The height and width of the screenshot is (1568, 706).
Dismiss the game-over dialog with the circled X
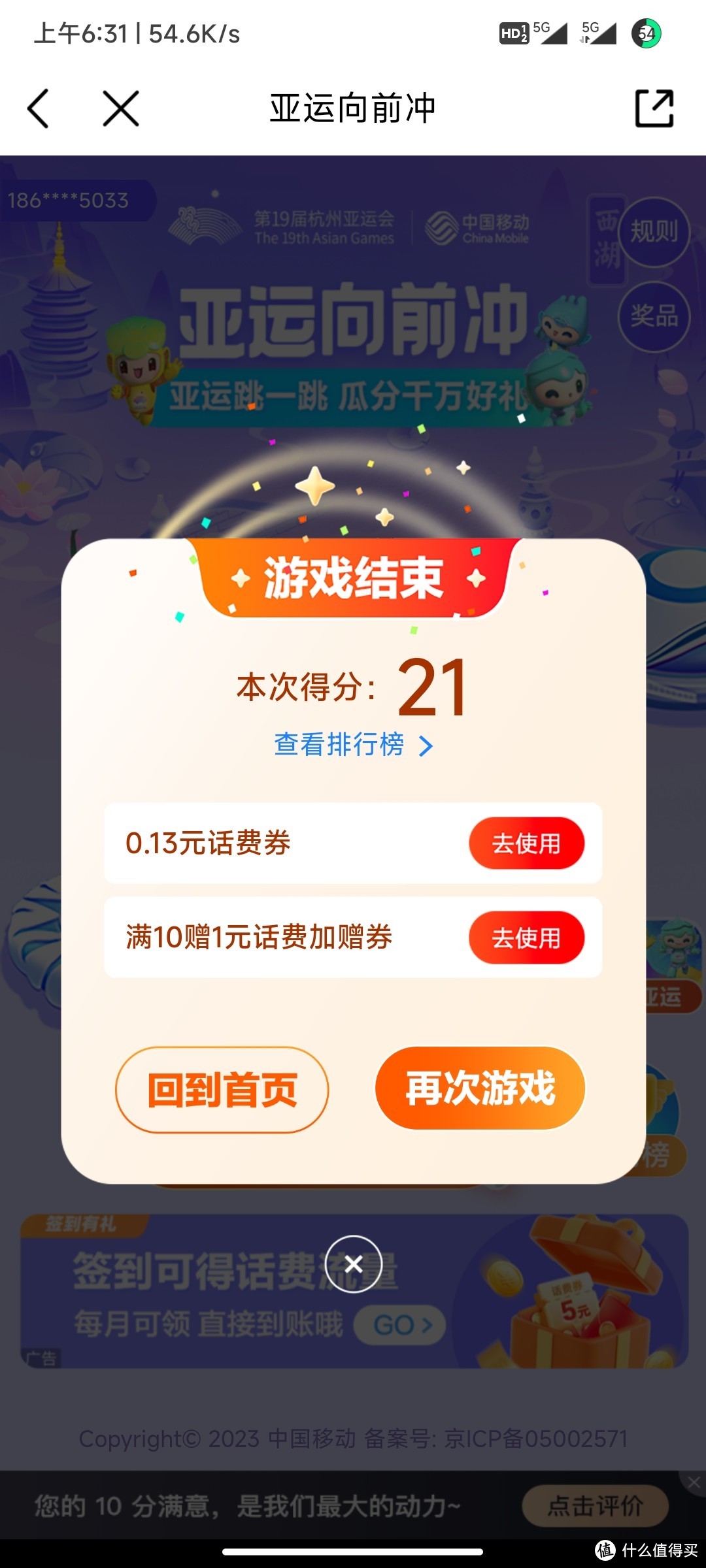point(354,1264)
